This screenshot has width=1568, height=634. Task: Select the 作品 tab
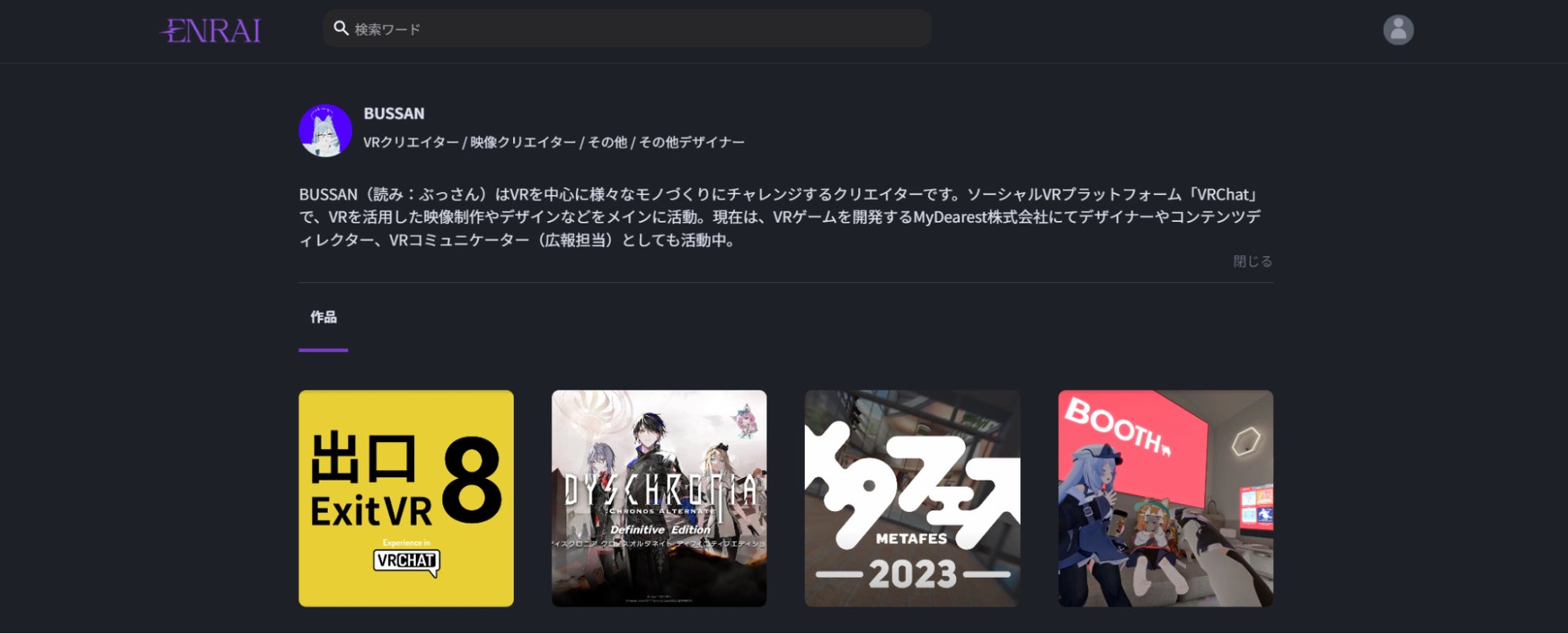pyautogui.click(x=323, y=317)
